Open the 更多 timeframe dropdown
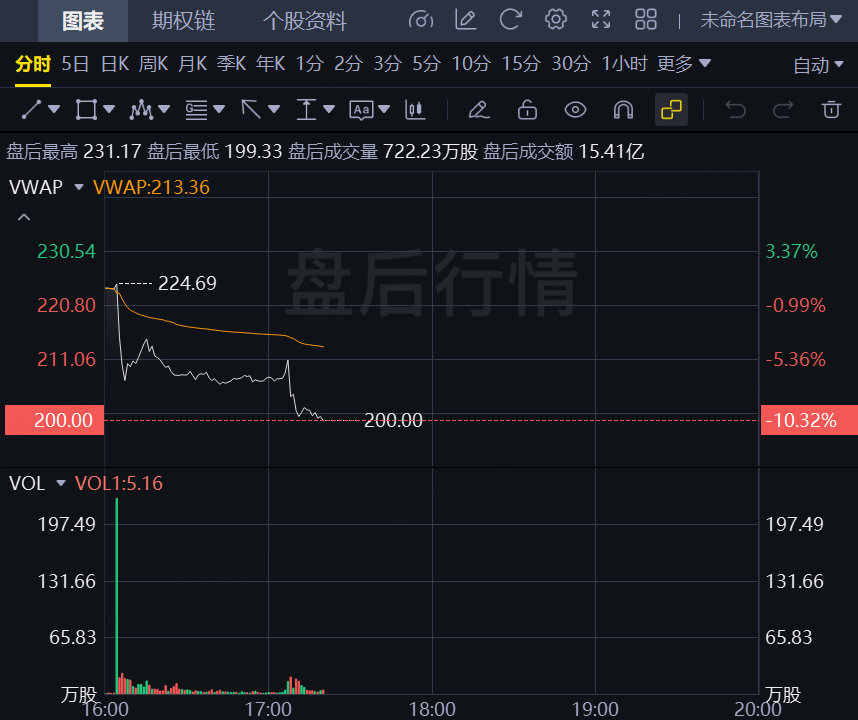 coord(684,64)
